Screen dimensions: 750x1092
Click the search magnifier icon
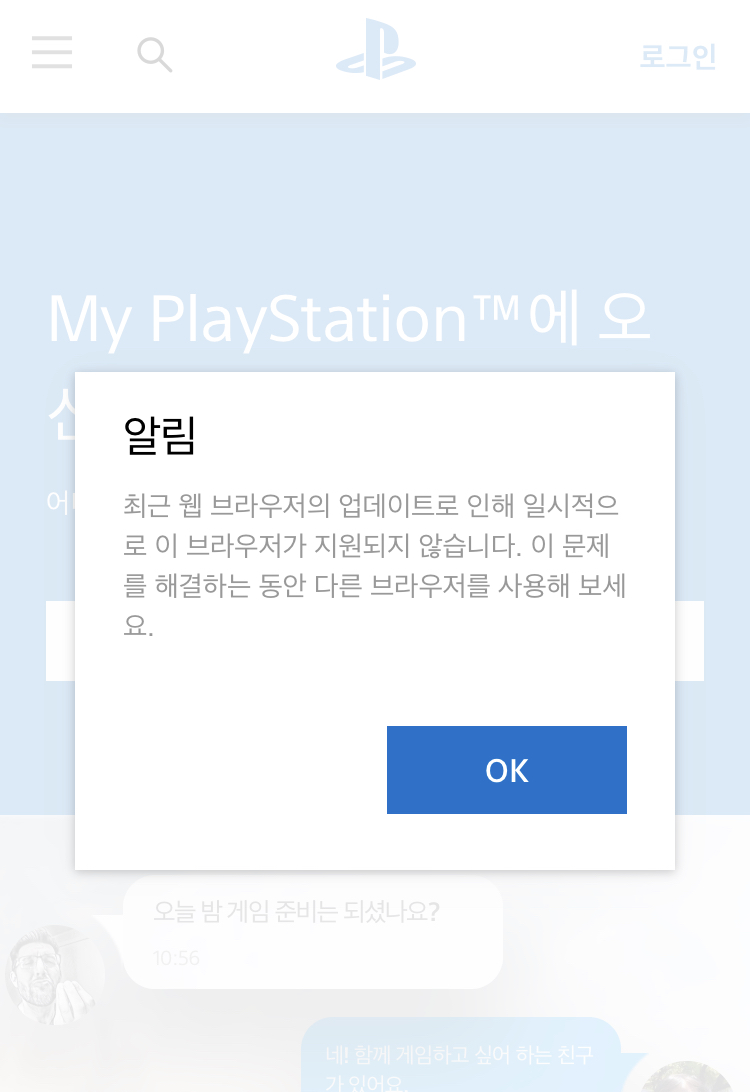pos(155,55)
